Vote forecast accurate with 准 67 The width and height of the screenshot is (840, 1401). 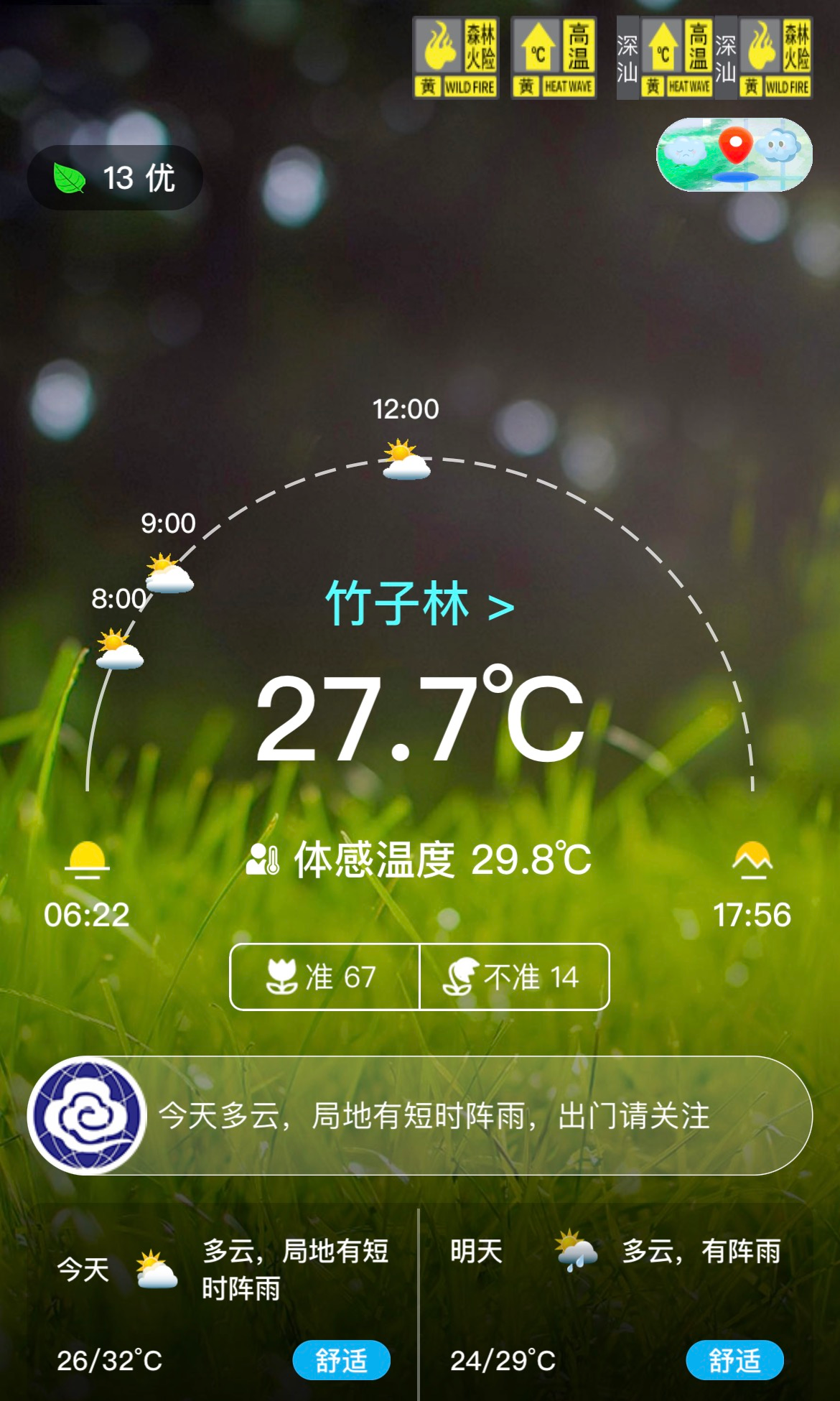point(325,977)
